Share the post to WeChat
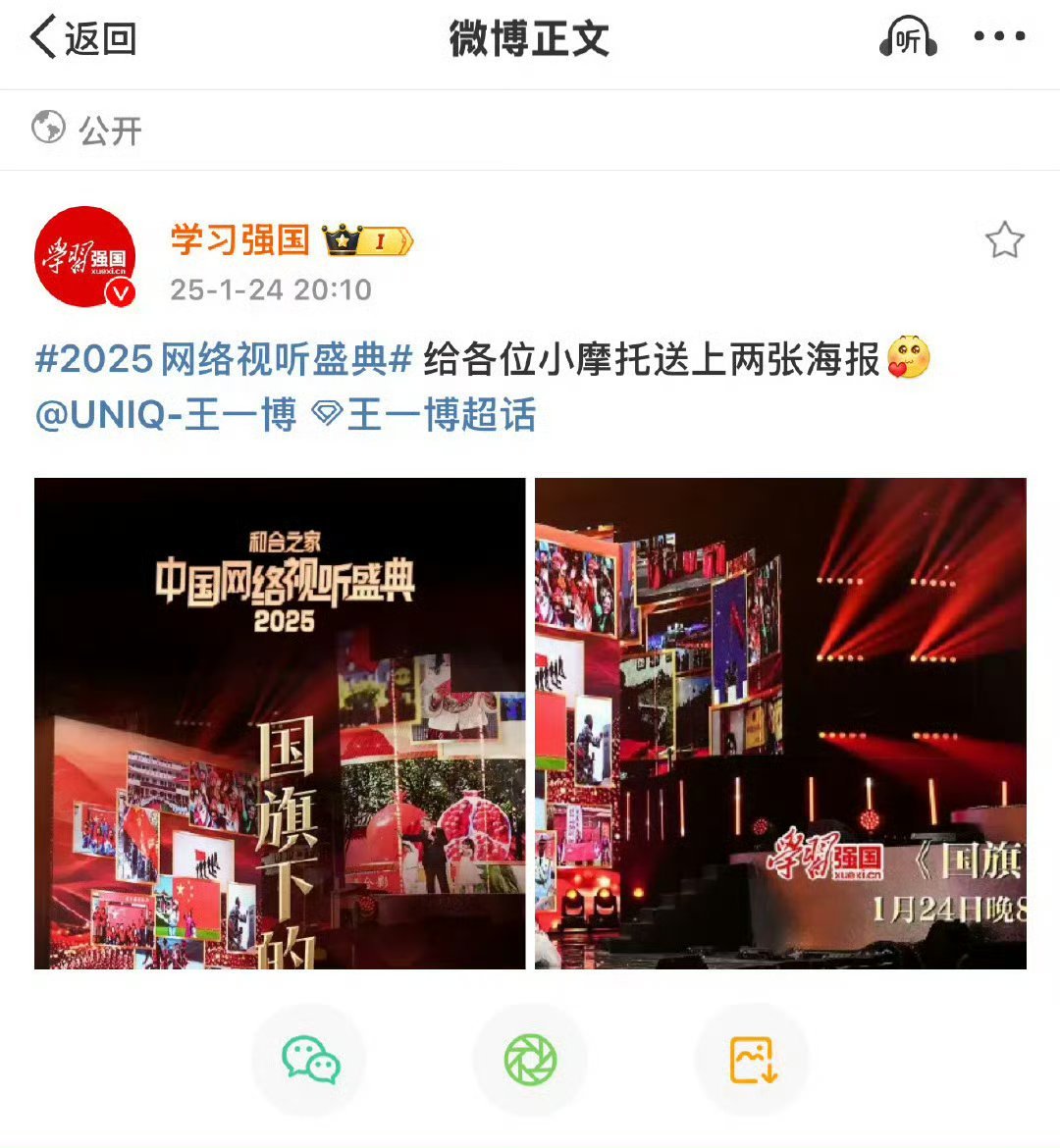The height and width of the screenshot is (1148, 1060). point(310,1060)
